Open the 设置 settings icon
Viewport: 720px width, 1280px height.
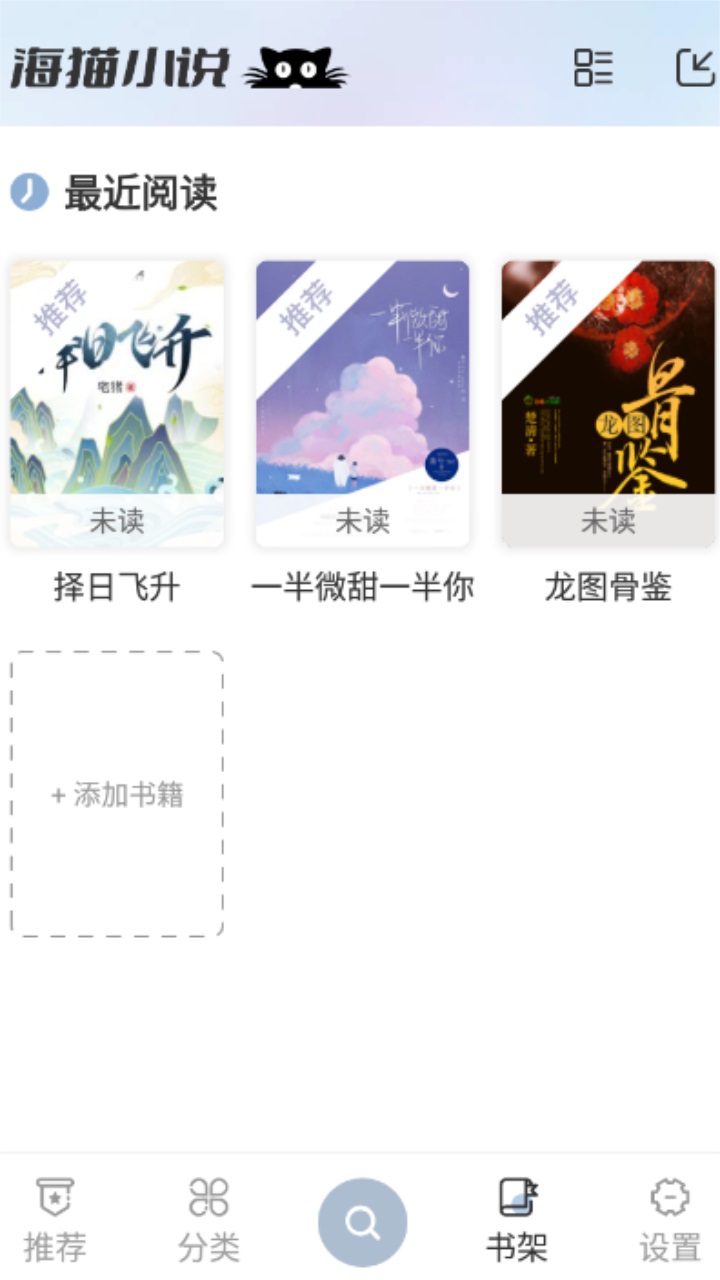pos(668,1195)
